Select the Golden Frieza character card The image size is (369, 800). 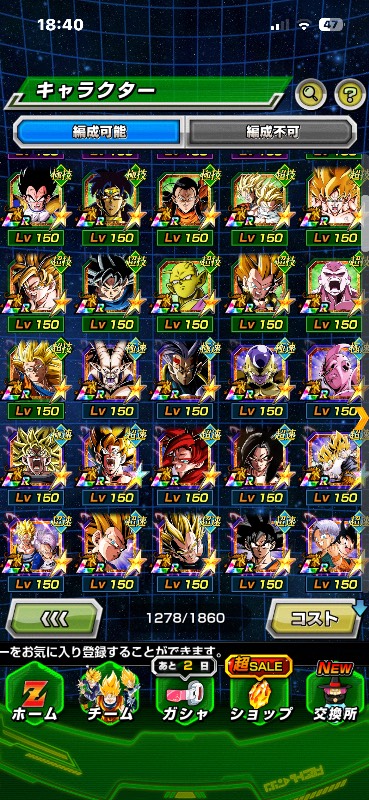pyautogui.click(x=261, y=378)
